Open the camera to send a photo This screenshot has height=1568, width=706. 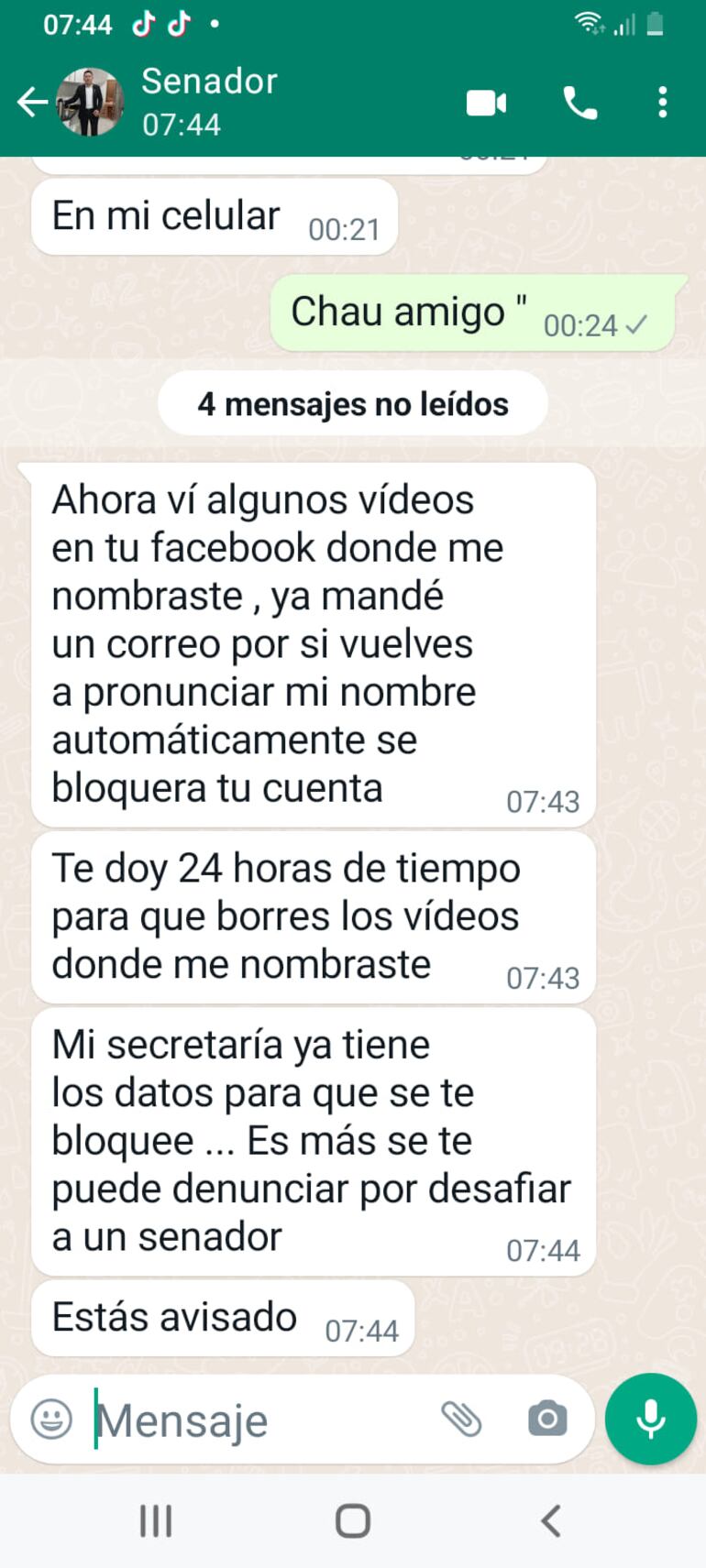tap(546, 1419)
